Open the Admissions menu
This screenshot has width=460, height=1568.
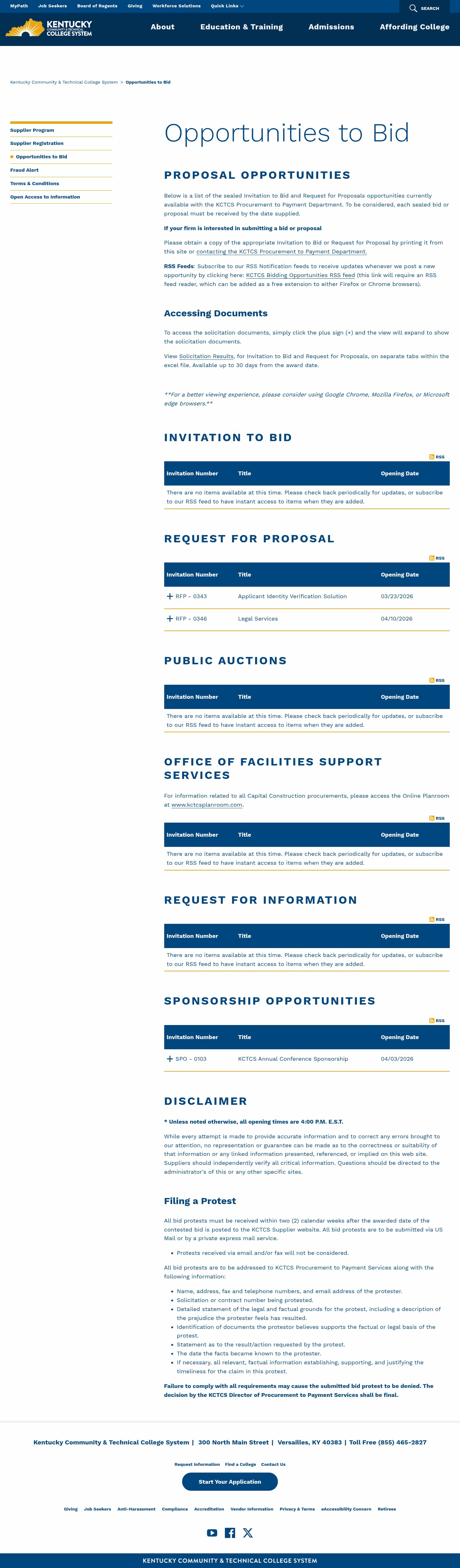[331, 27]
